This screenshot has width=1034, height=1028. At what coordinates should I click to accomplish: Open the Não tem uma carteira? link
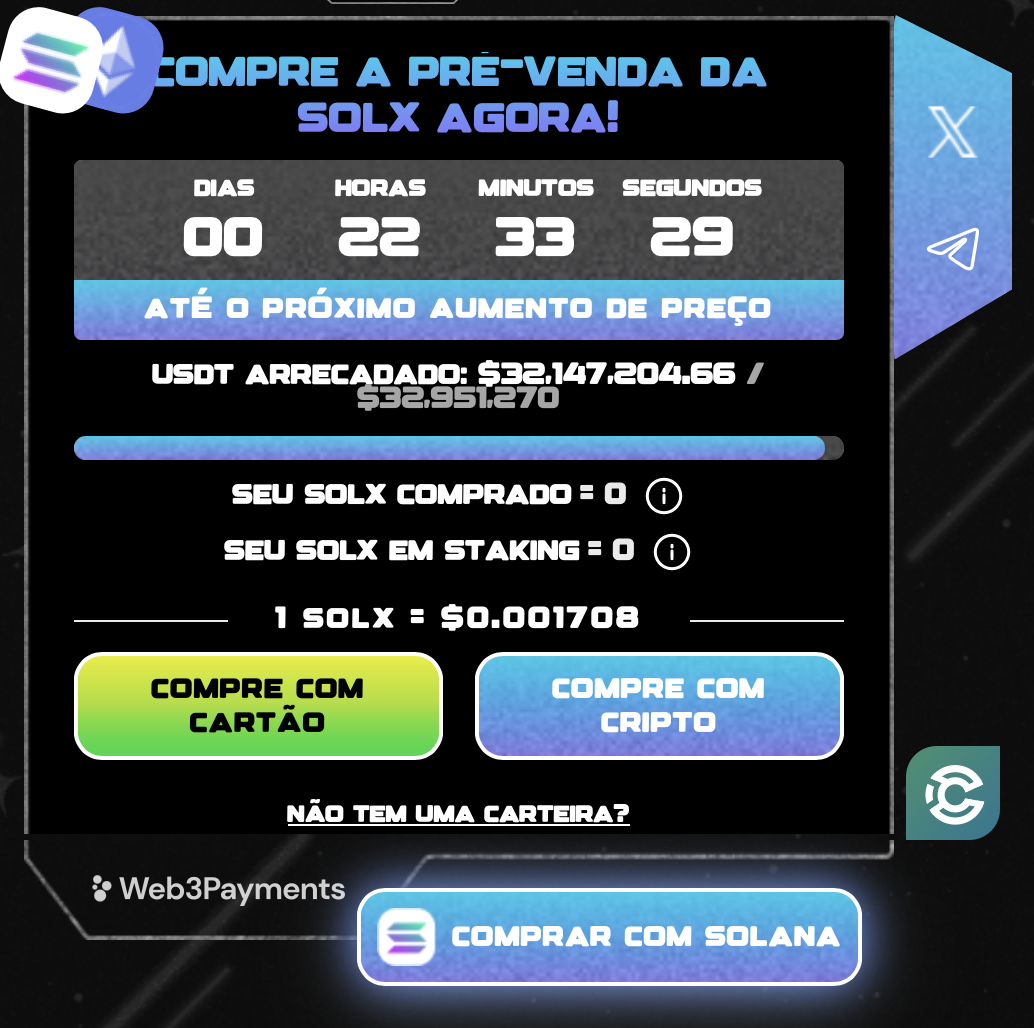point(458,814)
